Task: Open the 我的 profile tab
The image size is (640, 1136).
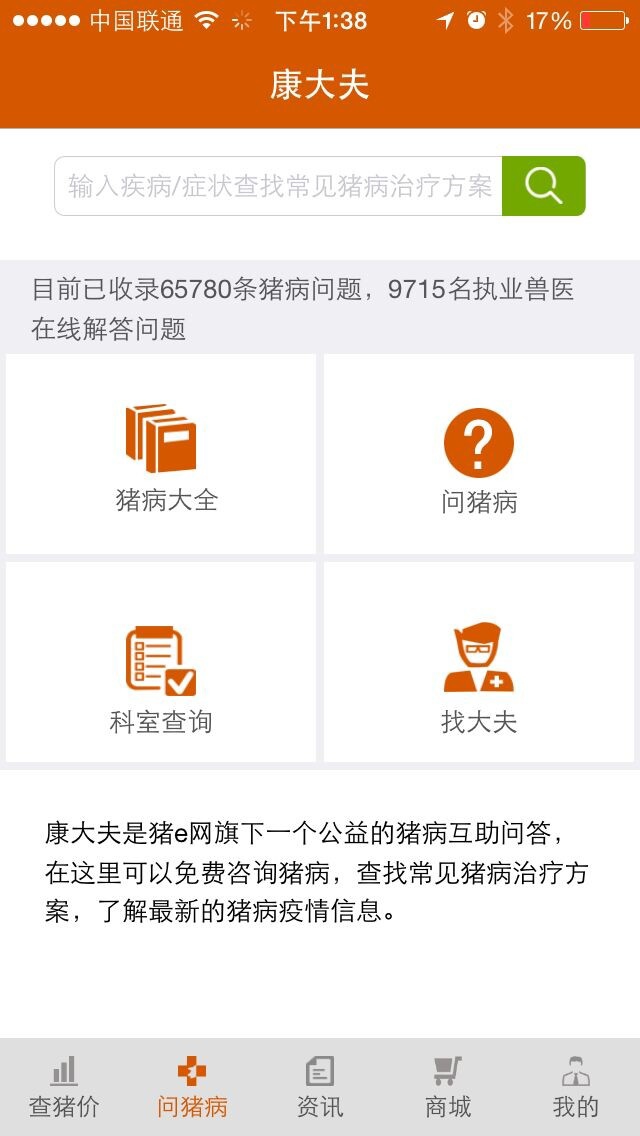Action: 576,1087
